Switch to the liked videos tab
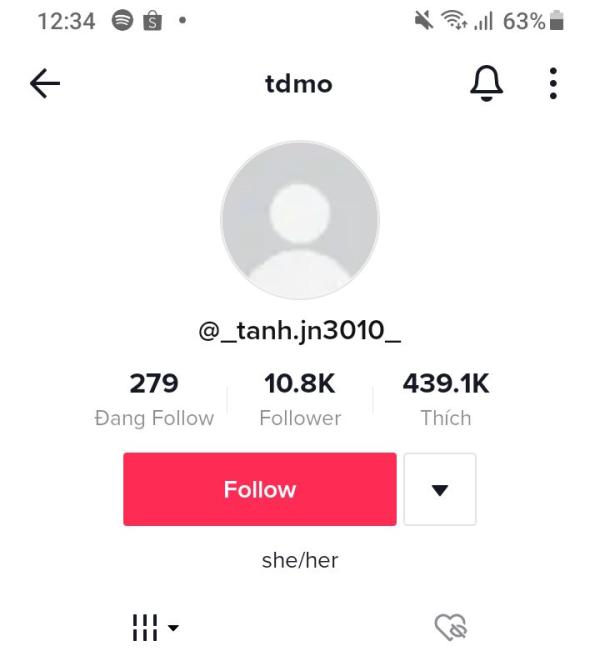 pyautogui.click(x=446, y=627)
